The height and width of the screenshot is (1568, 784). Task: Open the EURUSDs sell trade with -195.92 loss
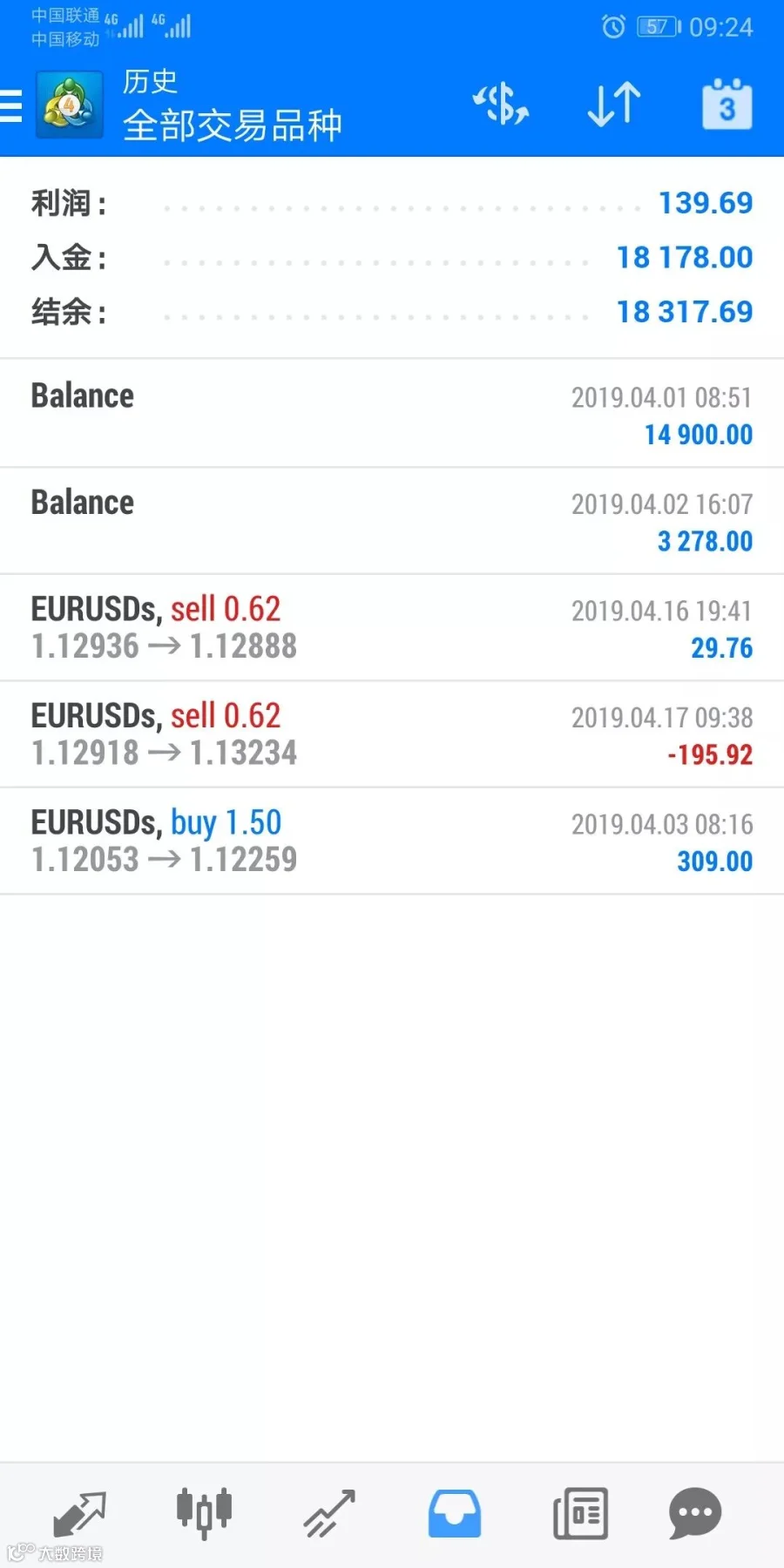(x=392, y=734)
